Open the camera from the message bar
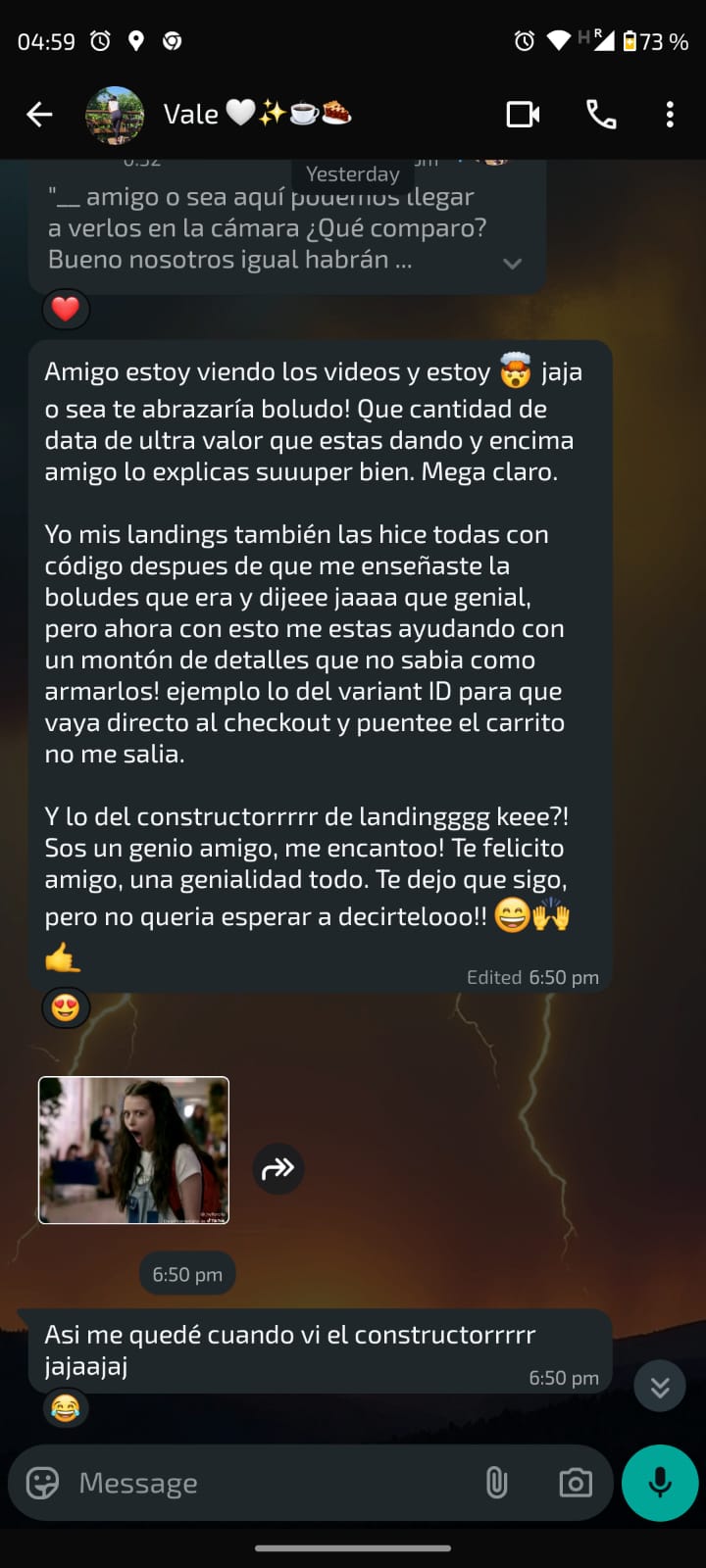 576,1483
